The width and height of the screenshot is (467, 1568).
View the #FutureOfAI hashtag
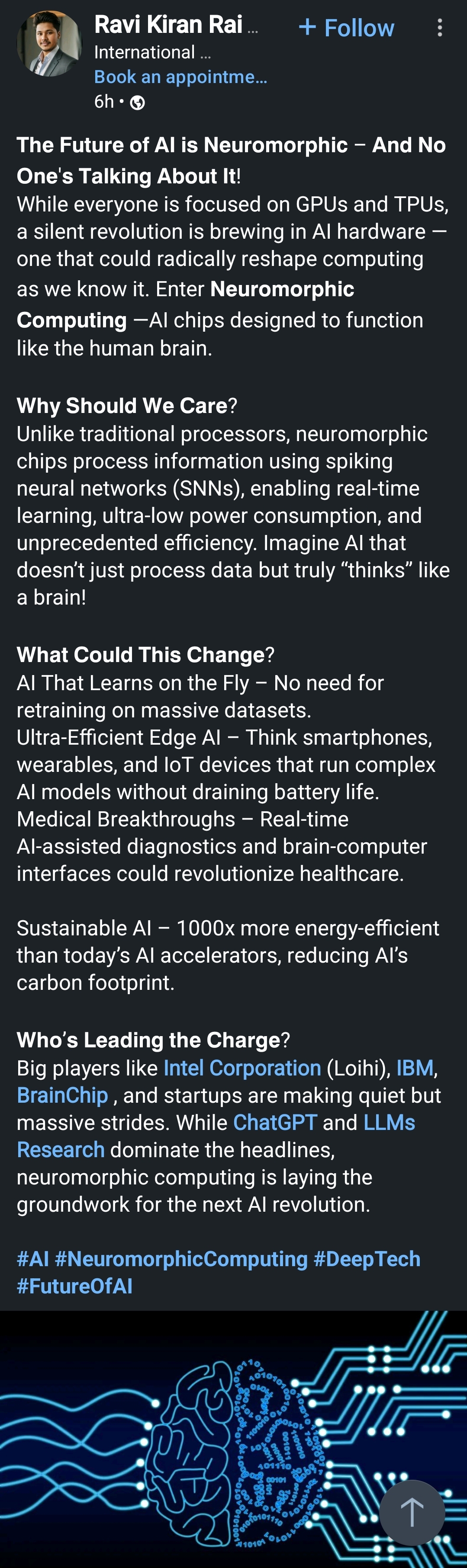click(x=74, y=1286)
